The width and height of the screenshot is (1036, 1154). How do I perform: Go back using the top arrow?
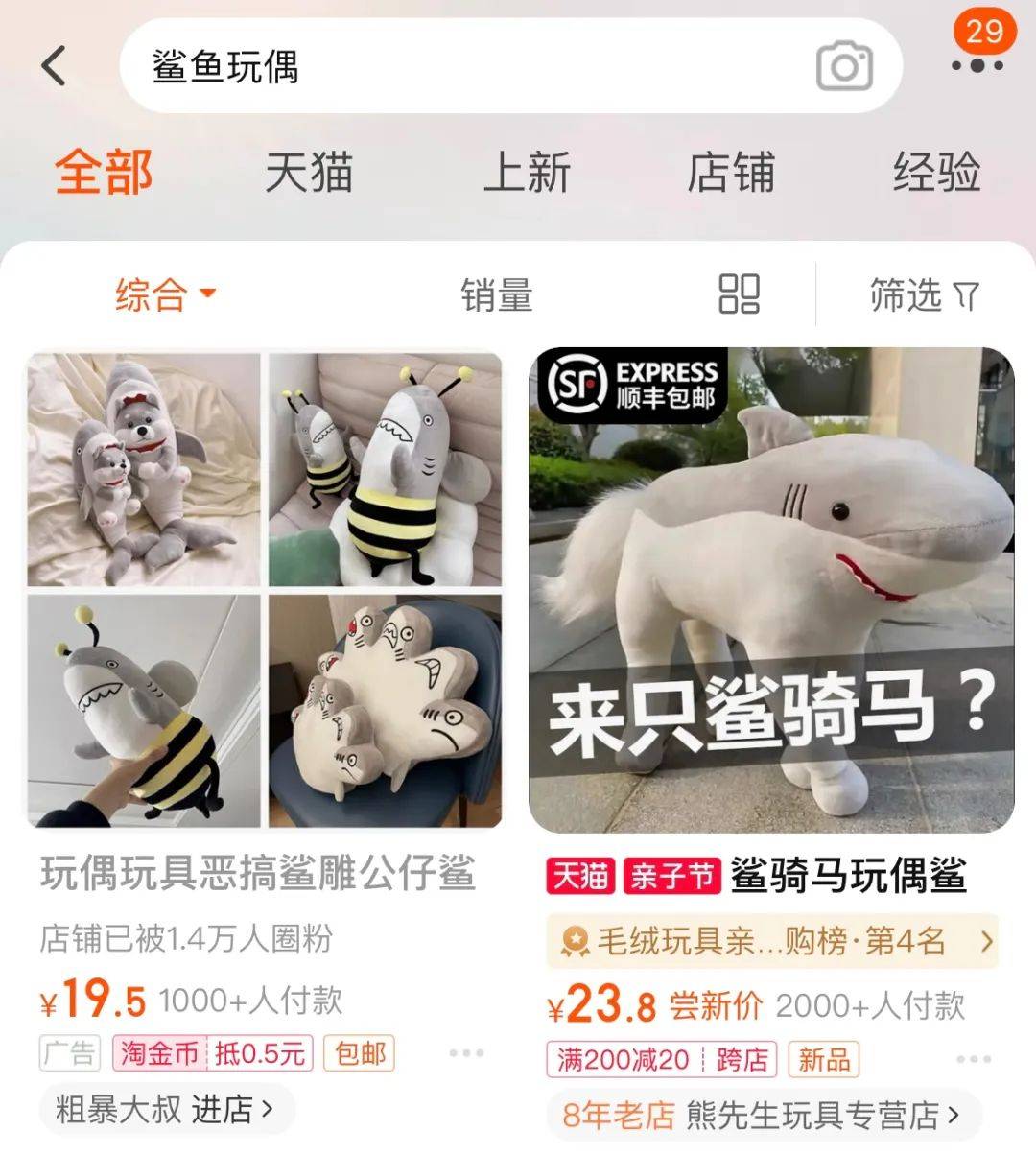click(x=54, y=66)
